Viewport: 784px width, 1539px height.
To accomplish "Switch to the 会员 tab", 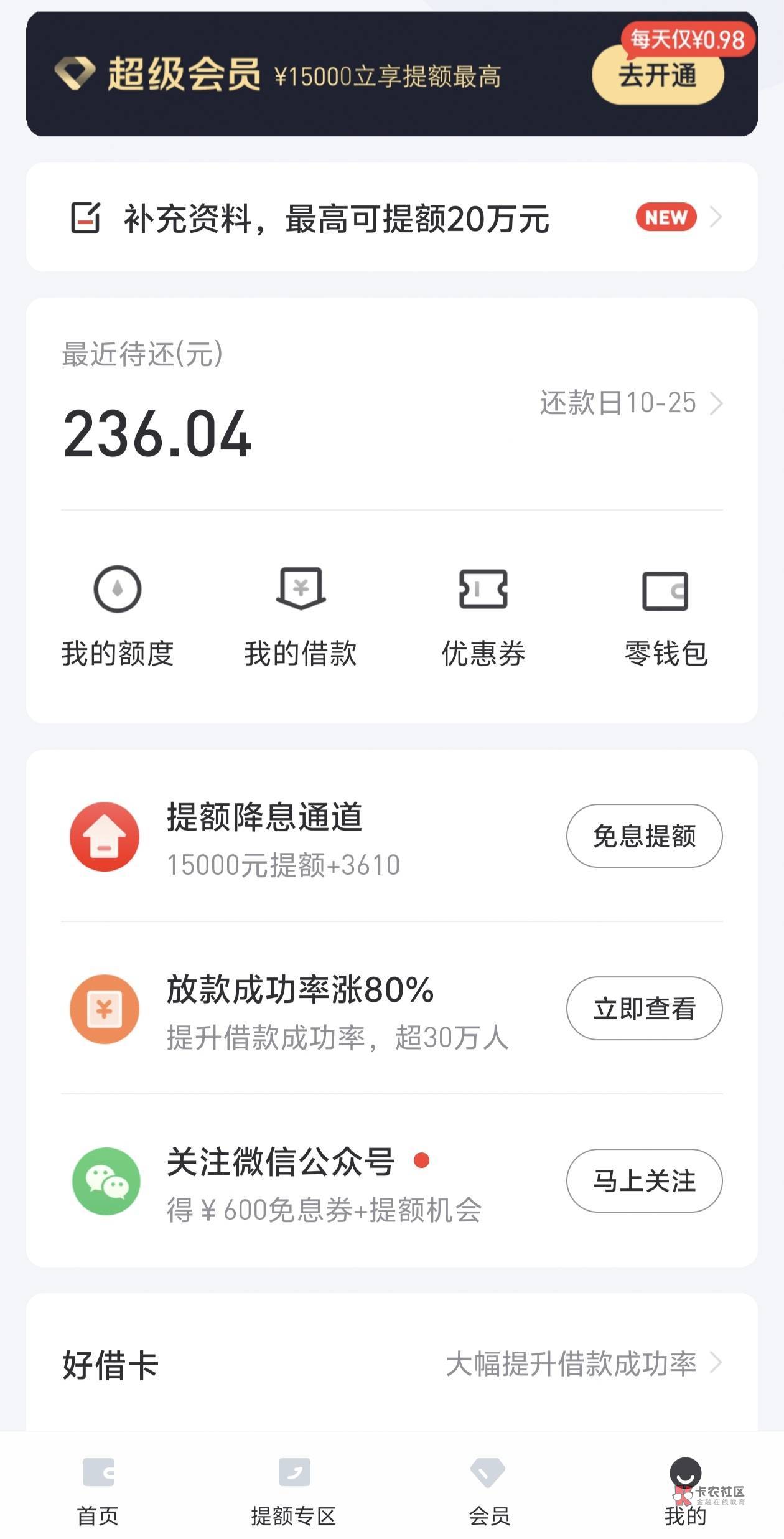I will pos(490,1492).
